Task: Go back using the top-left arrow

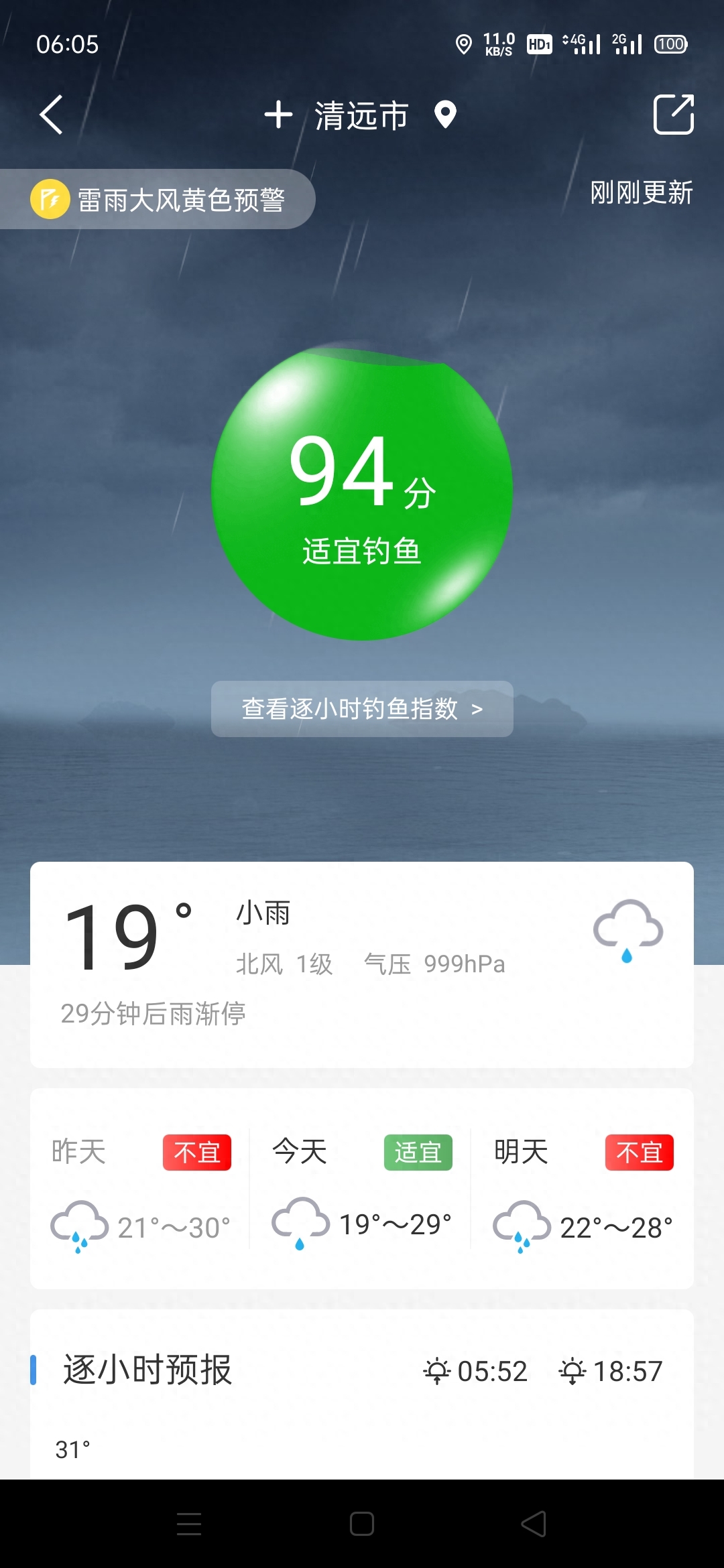Action: point(52,115)
